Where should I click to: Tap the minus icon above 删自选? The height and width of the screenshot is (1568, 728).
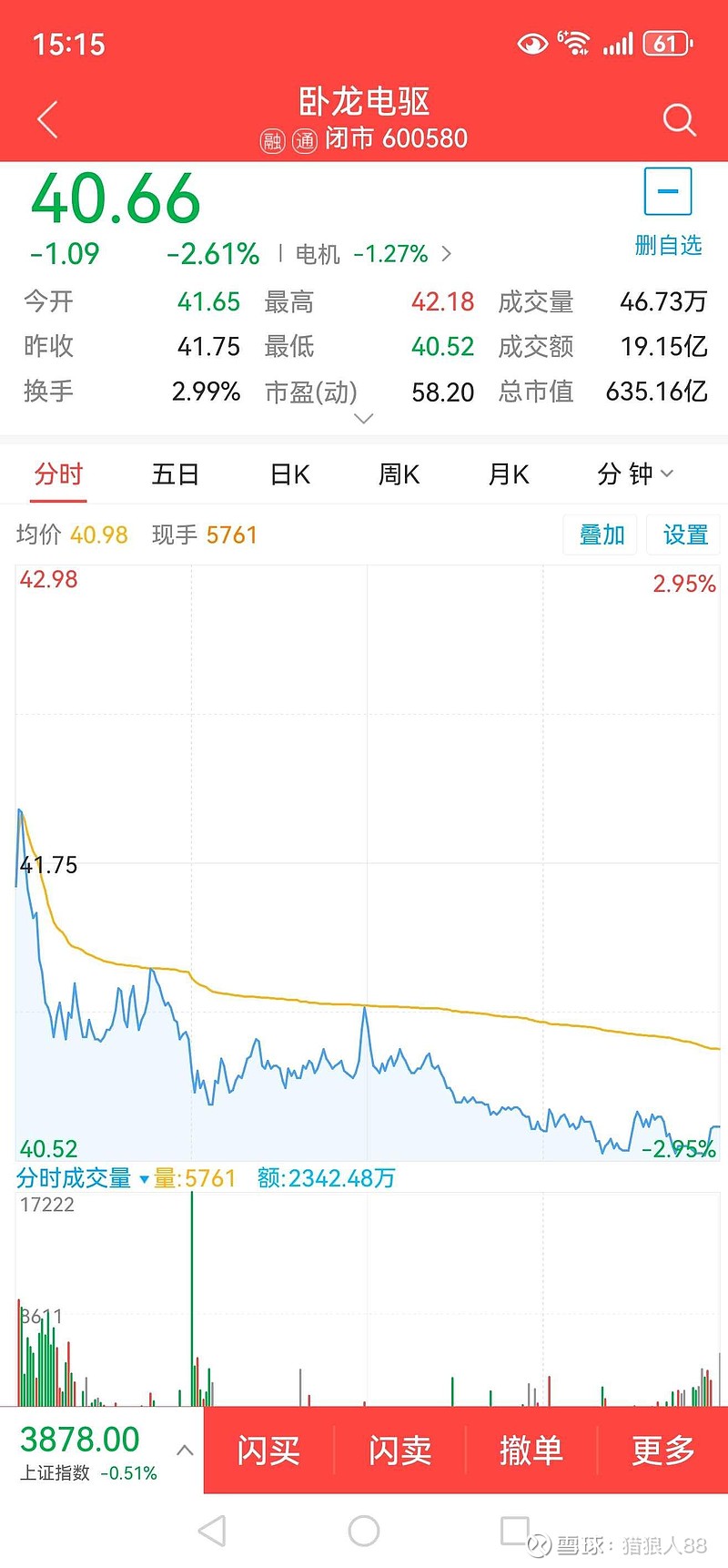coord(667,191)
